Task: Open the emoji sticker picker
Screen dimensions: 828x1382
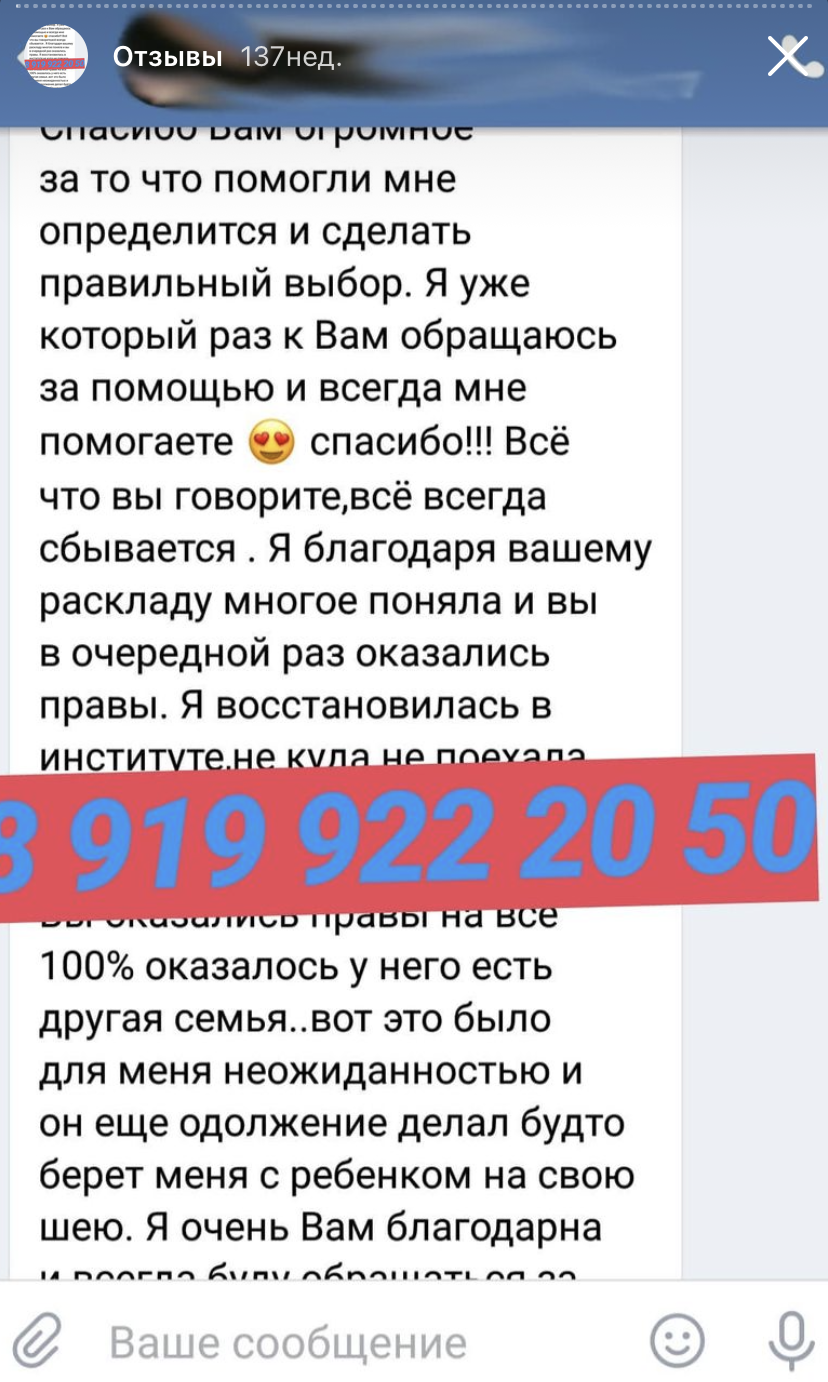Action: (677, 1340)
